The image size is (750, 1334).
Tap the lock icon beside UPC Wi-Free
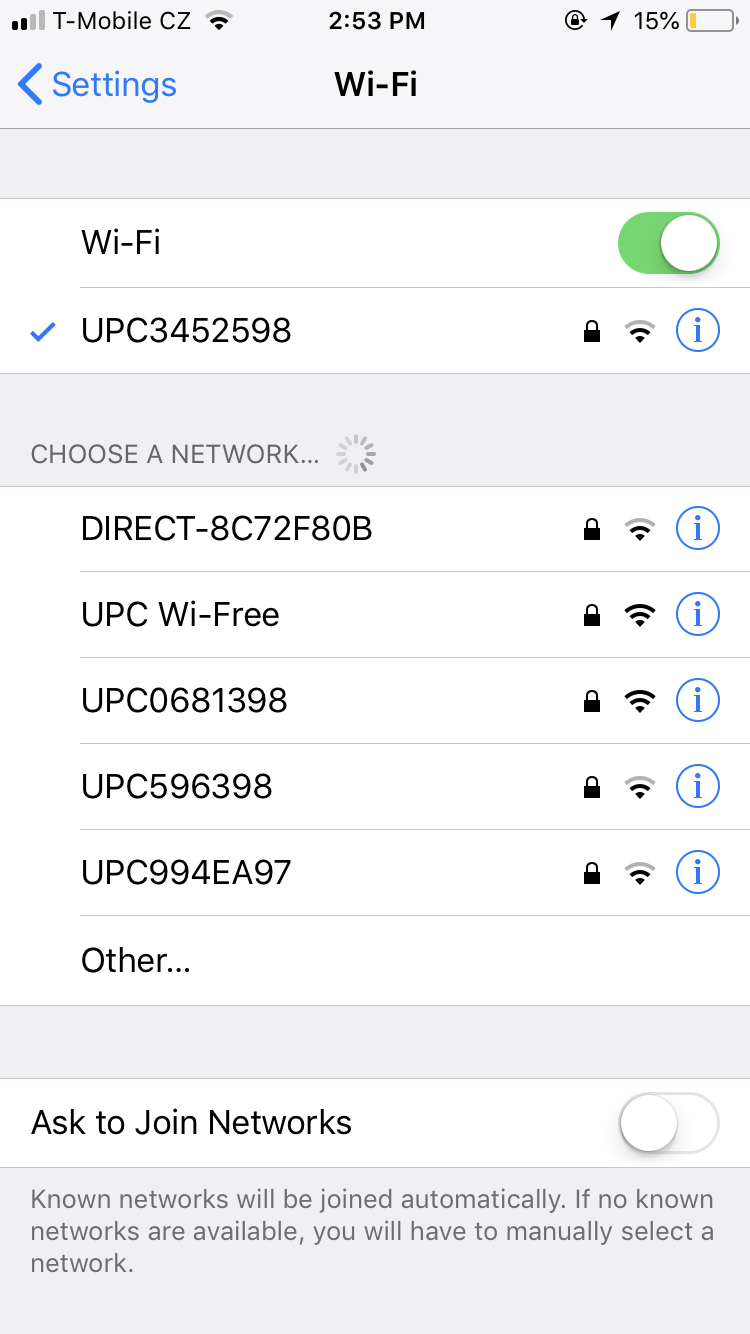tap(591, 614)
